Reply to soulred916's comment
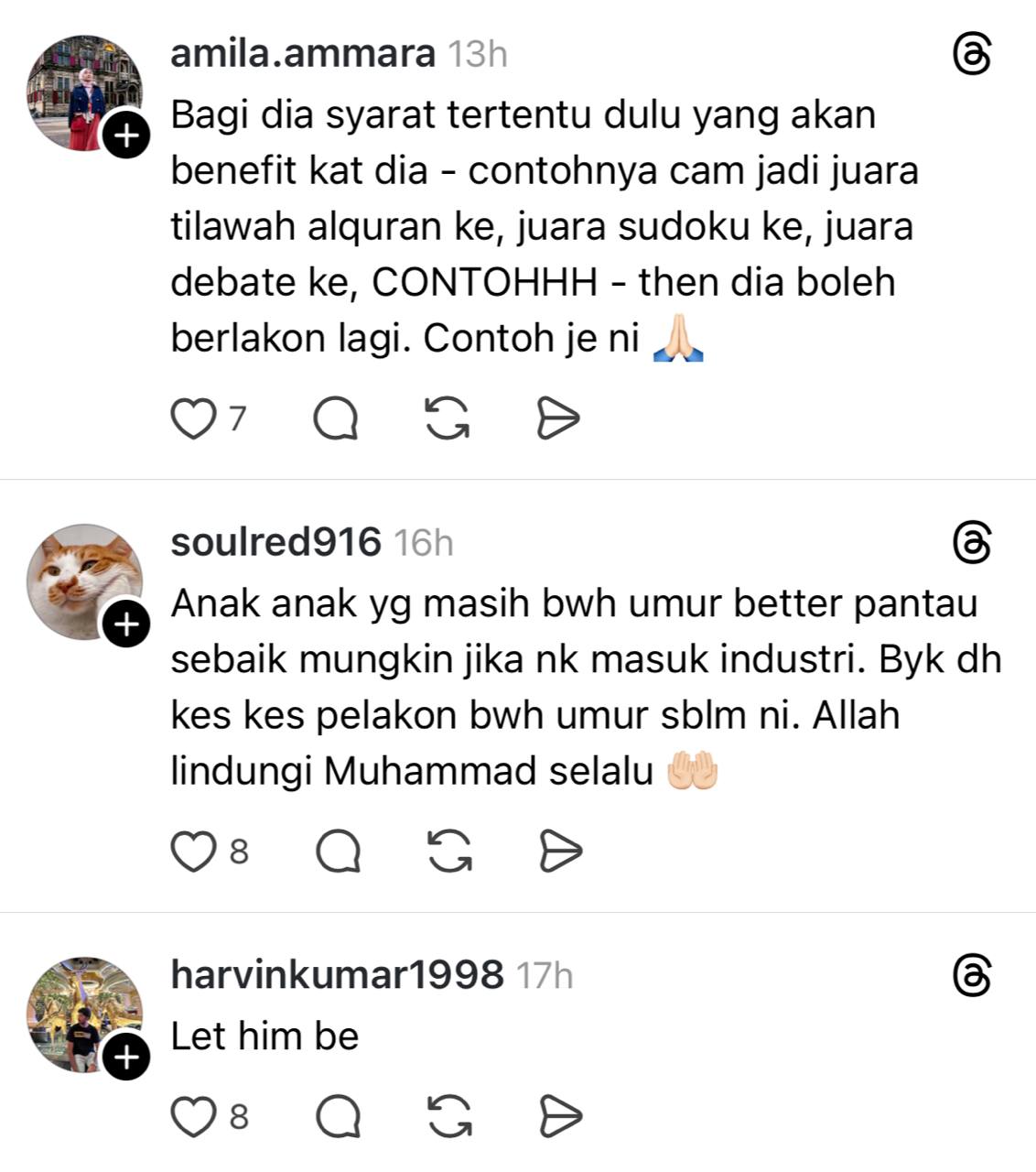 [338, 852]
